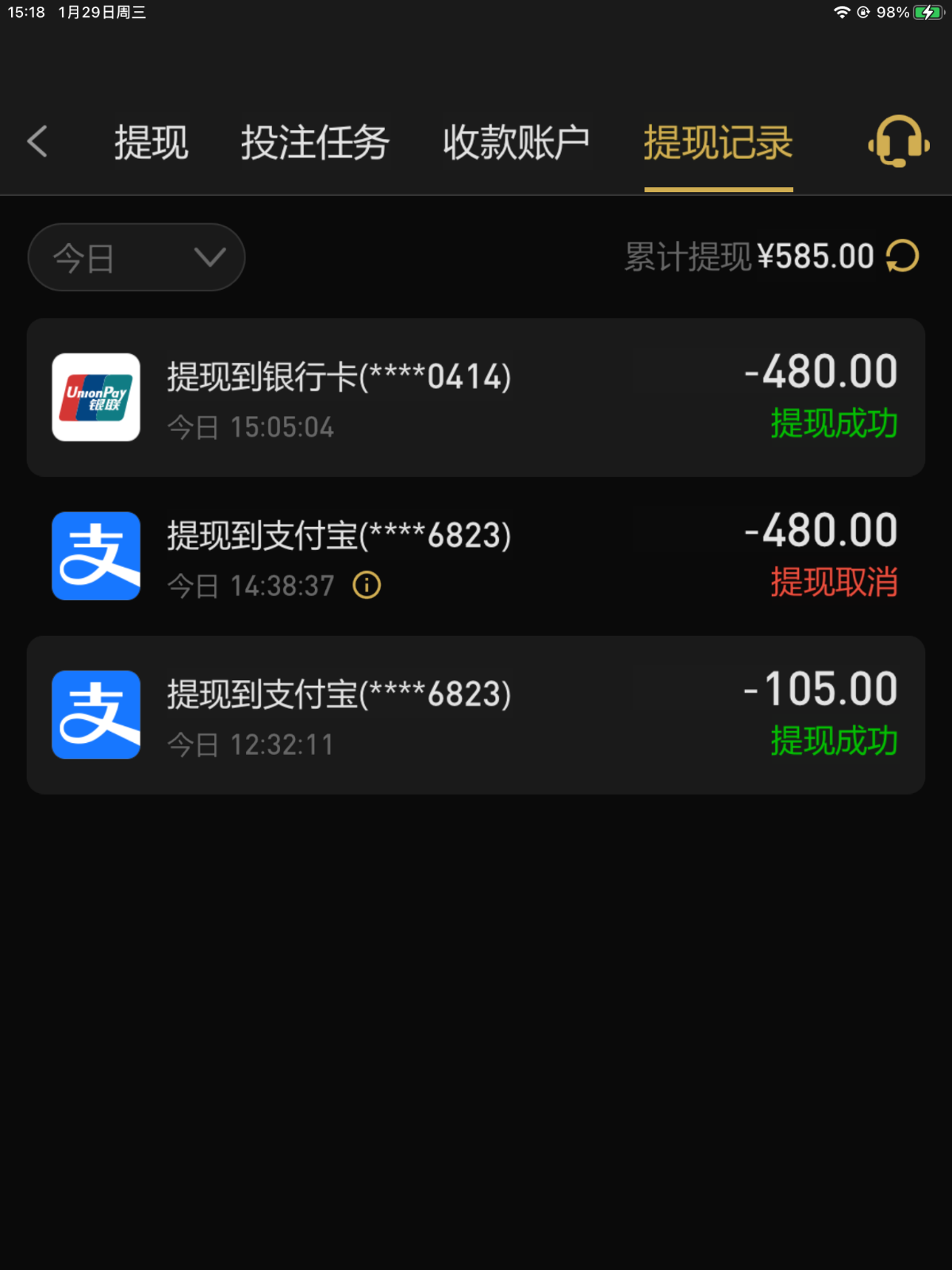Tap the info icon beside 14:38:37

(x=367, y=586)
